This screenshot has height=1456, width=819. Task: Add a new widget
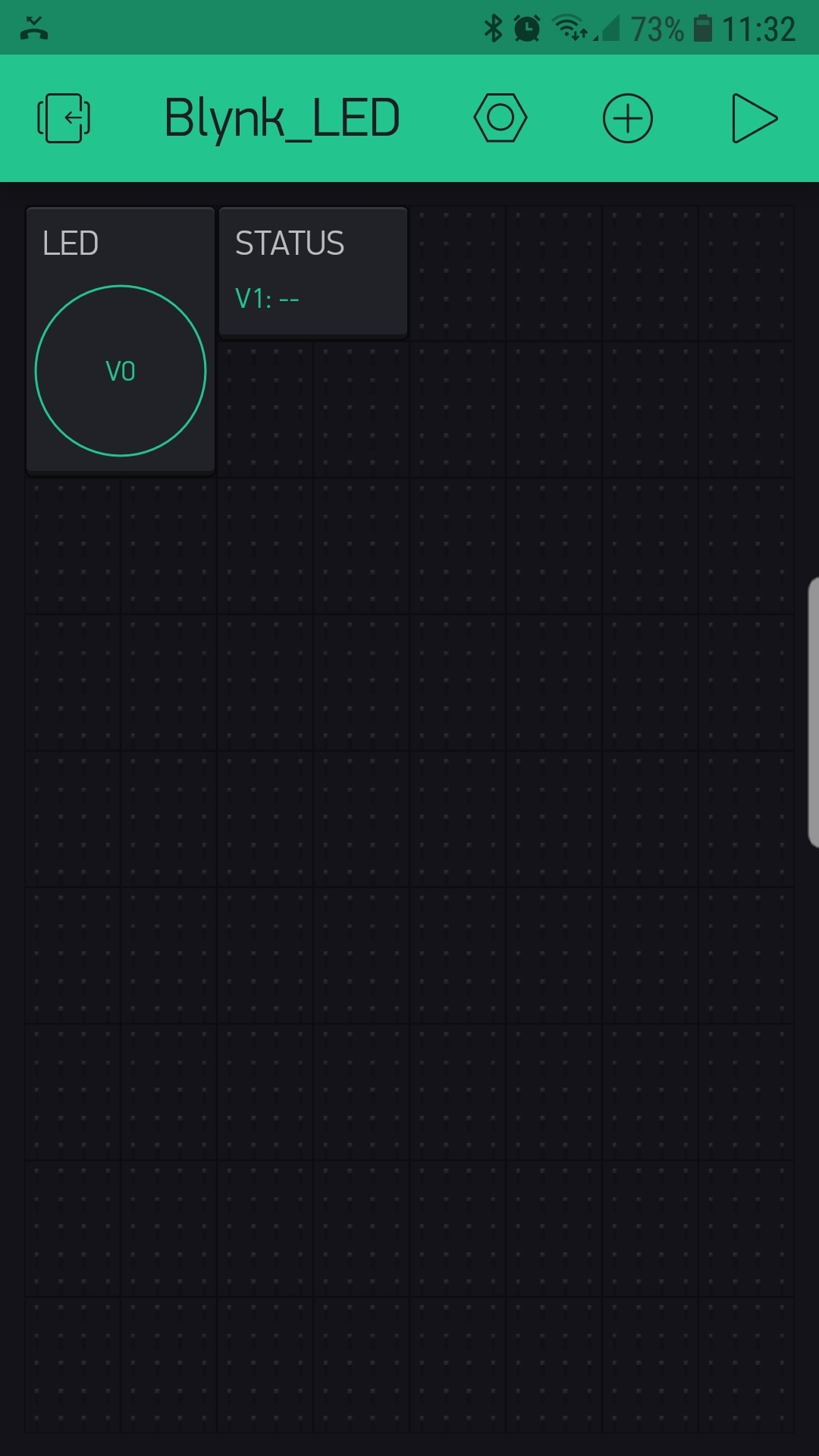point(627,118)
